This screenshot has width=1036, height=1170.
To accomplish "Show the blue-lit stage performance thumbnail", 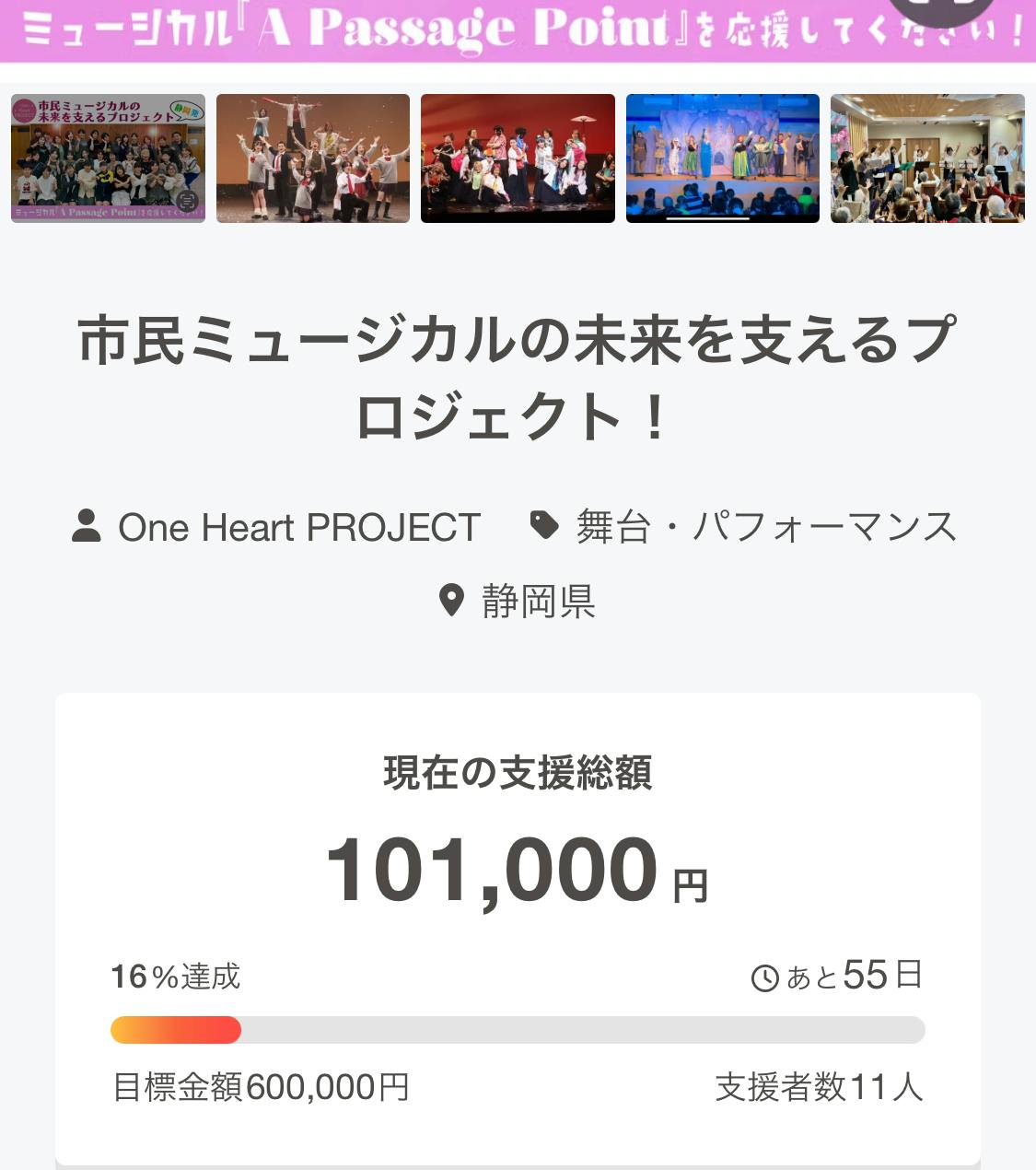I will pyautogui.click(x=723, y=158).
